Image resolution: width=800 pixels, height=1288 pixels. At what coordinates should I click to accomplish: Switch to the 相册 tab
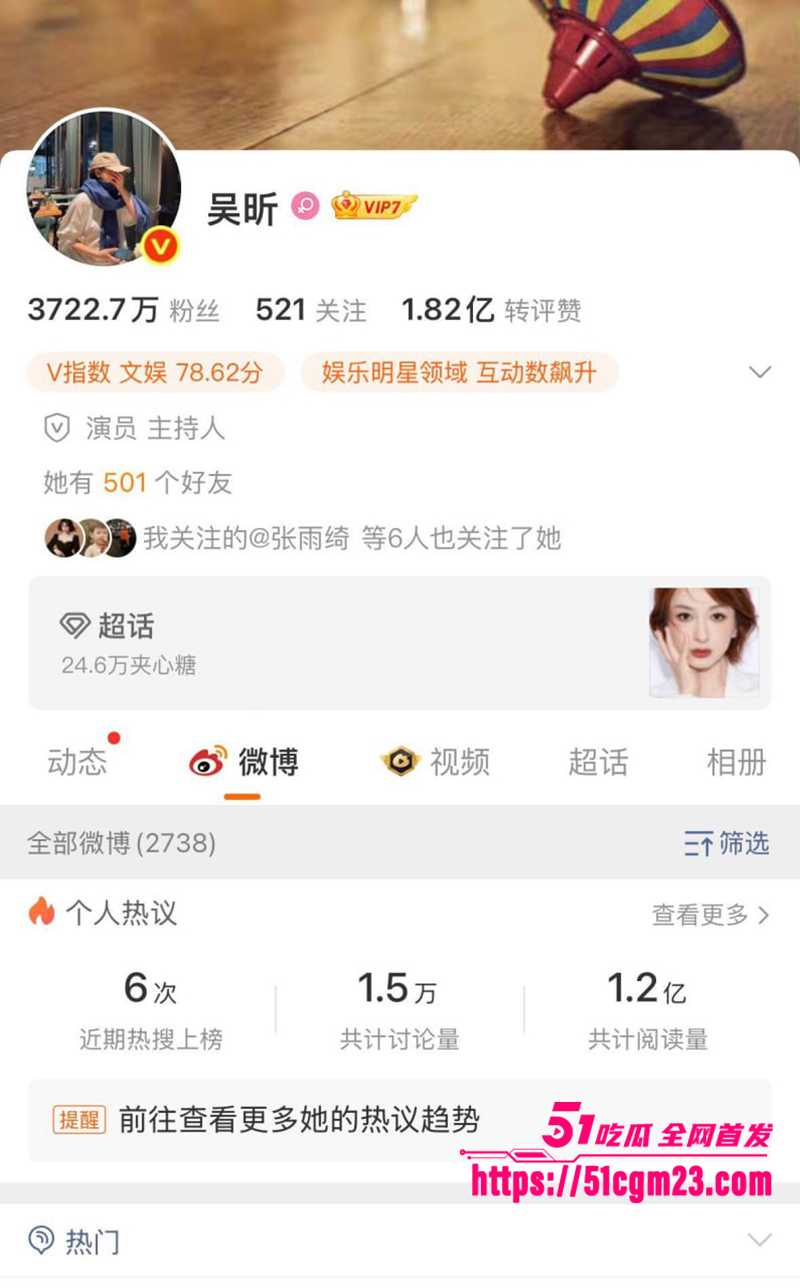737,762
